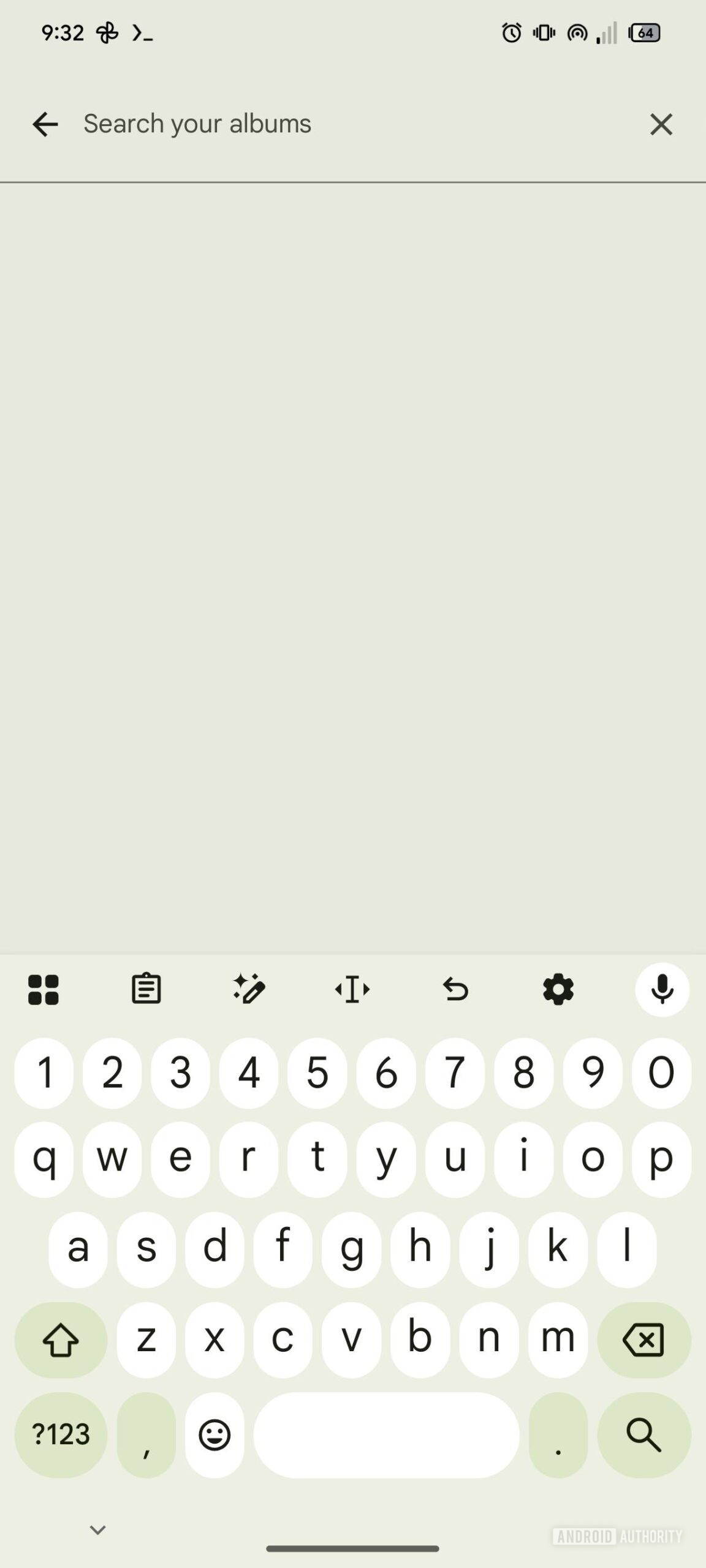706x1568 pixels.
Task: Clear the search with the X icon
Action: click(661, 124)
